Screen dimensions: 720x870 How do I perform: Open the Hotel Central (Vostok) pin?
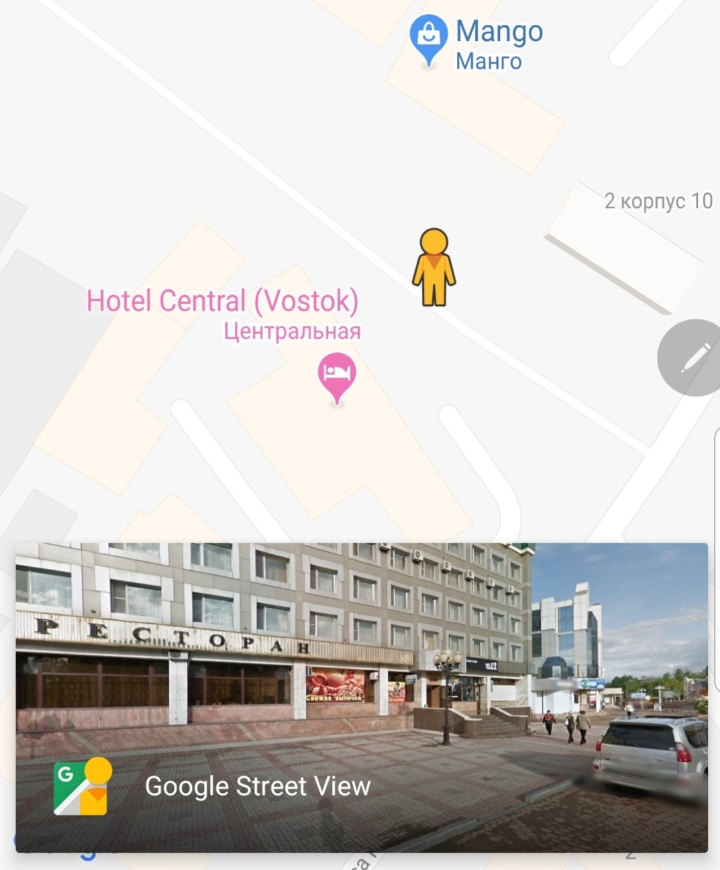click(x=336, y=378)
